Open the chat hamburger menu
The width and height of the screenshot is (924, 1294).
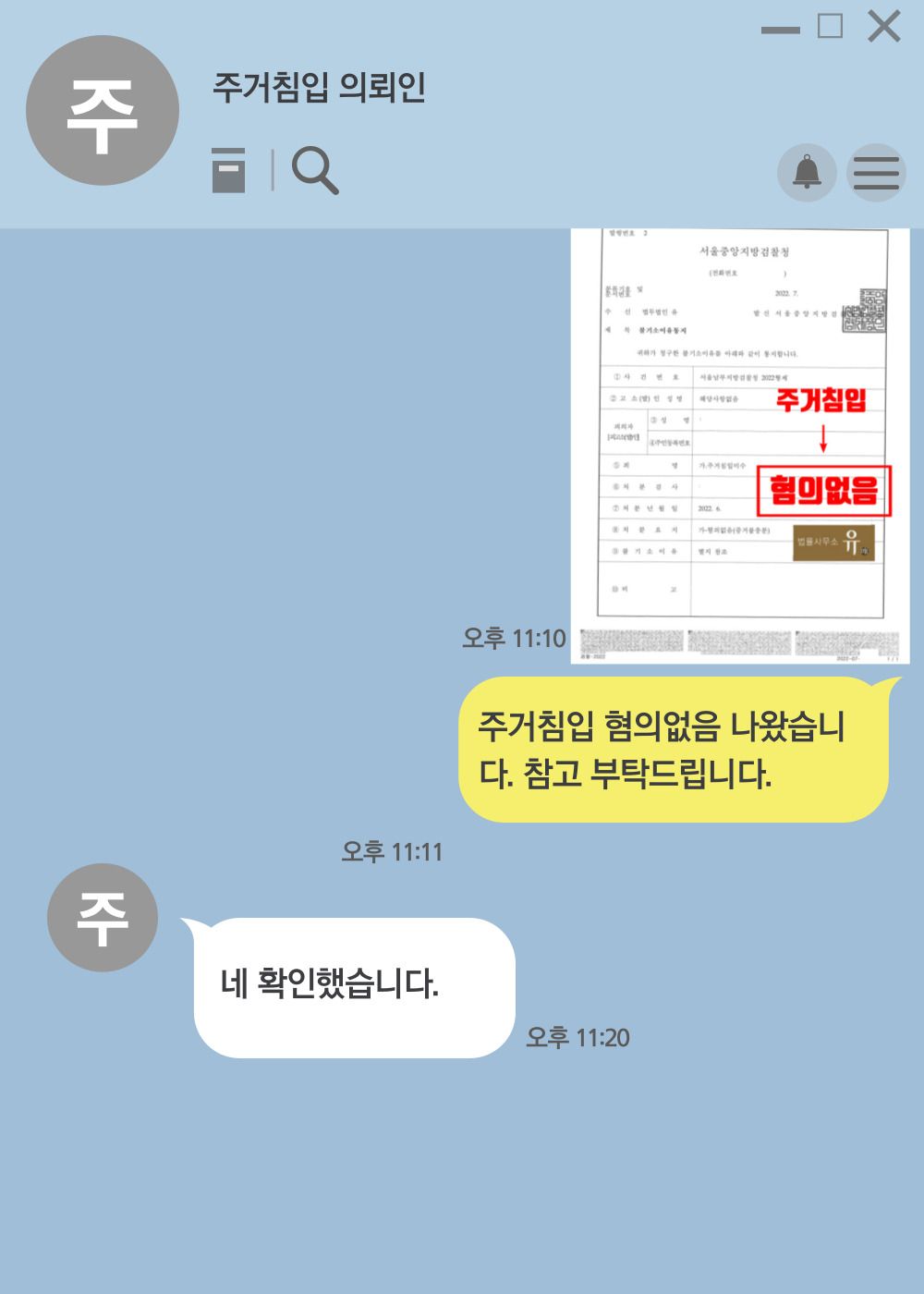[x=876, y=173]
